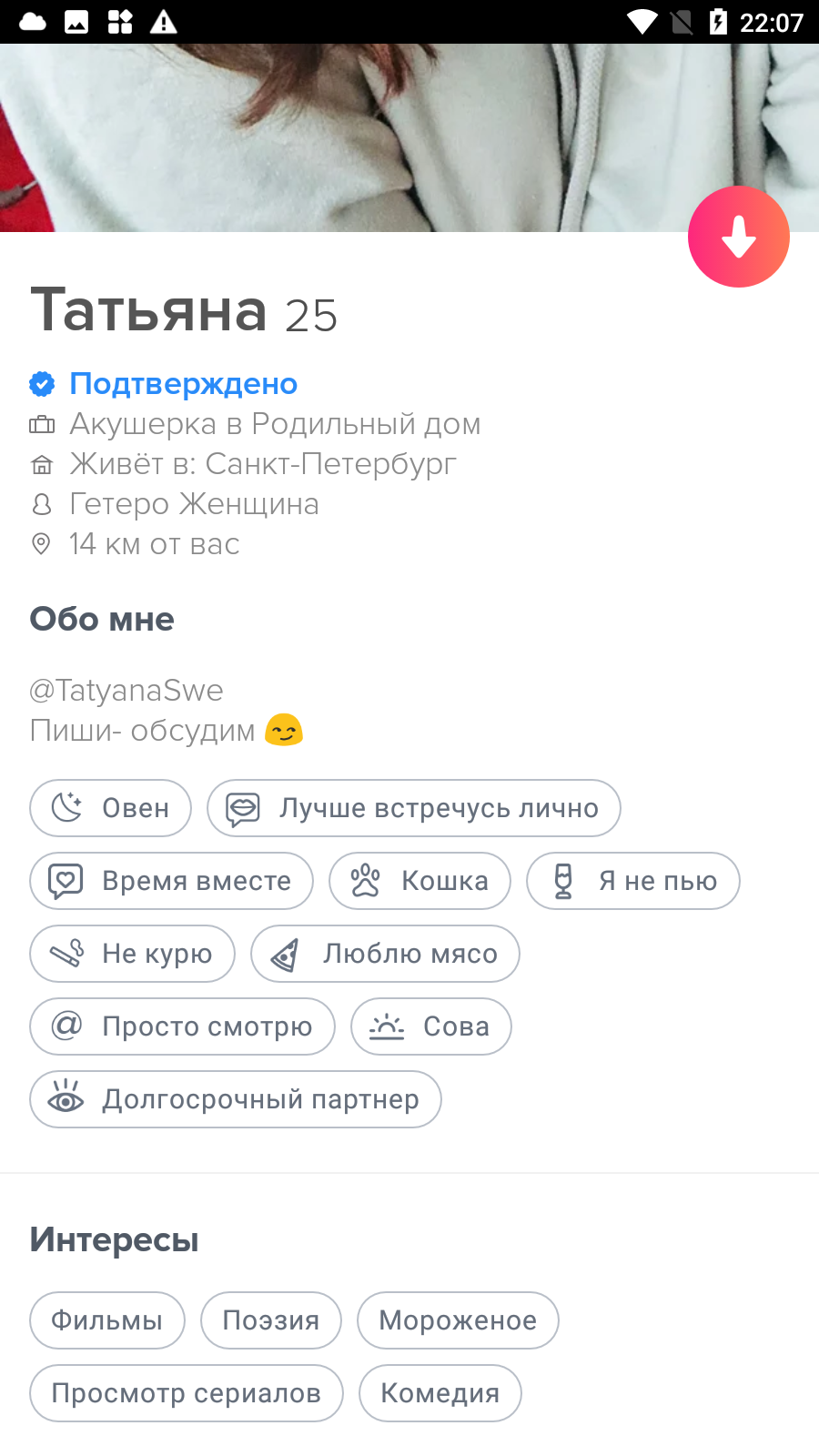This screenshot has height=1456, width=819.
Task: Collapse the profile with the down-arrow button
Action: click(x=738, y=237)
